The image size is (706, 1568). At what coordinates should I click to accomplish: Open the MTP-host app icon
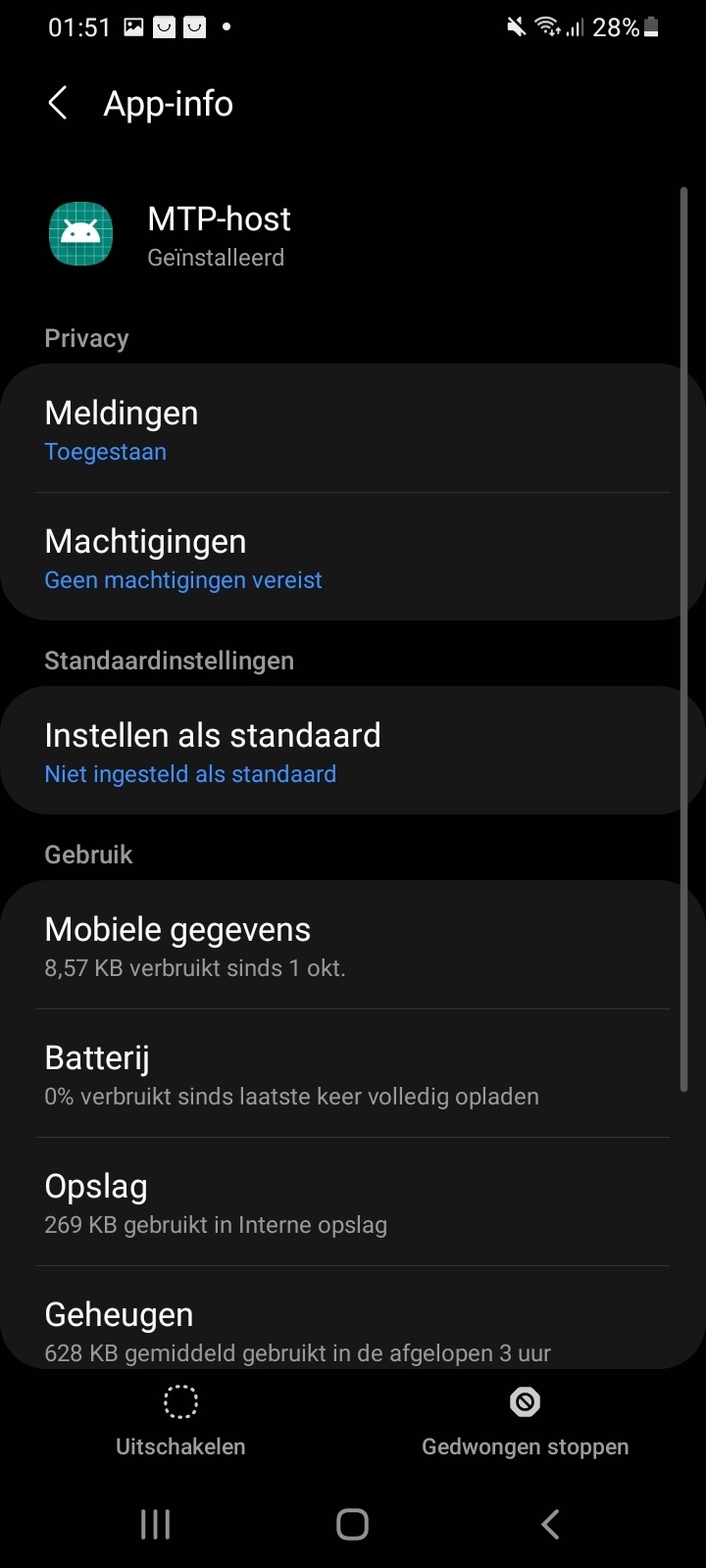(80, 233)
